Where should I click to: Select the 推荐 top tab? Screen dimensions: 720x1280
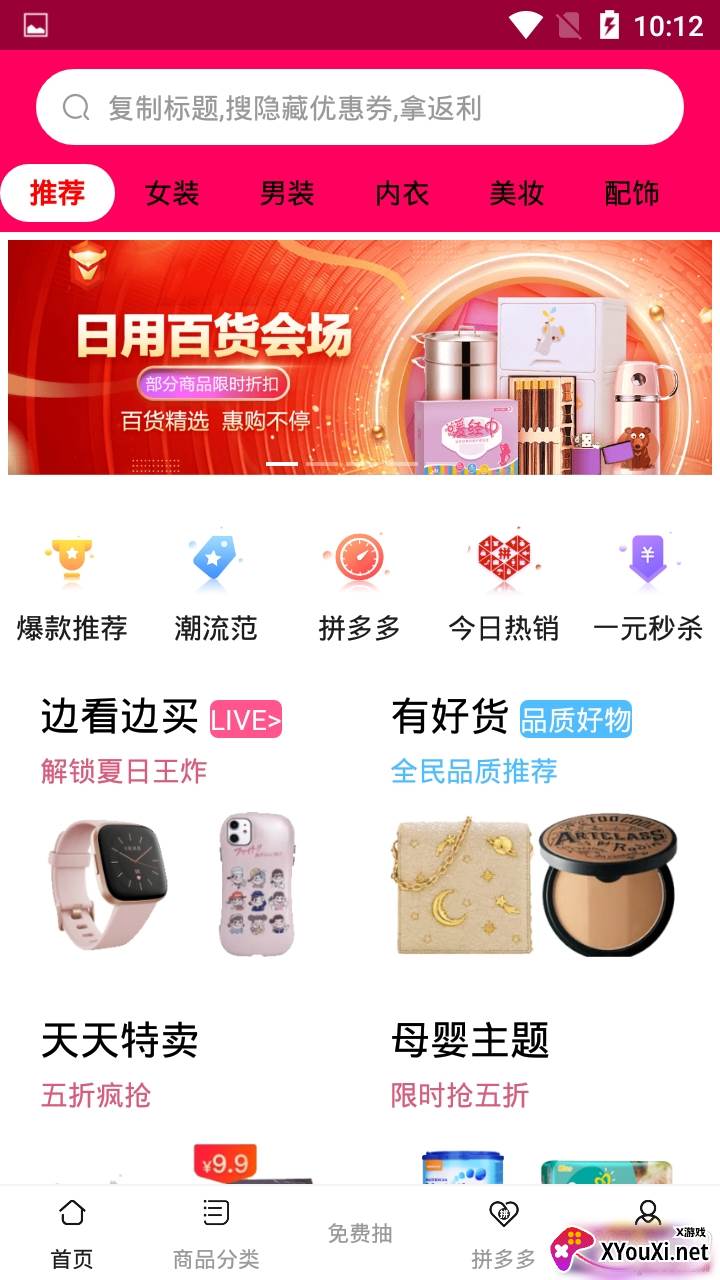click(57, 193)
